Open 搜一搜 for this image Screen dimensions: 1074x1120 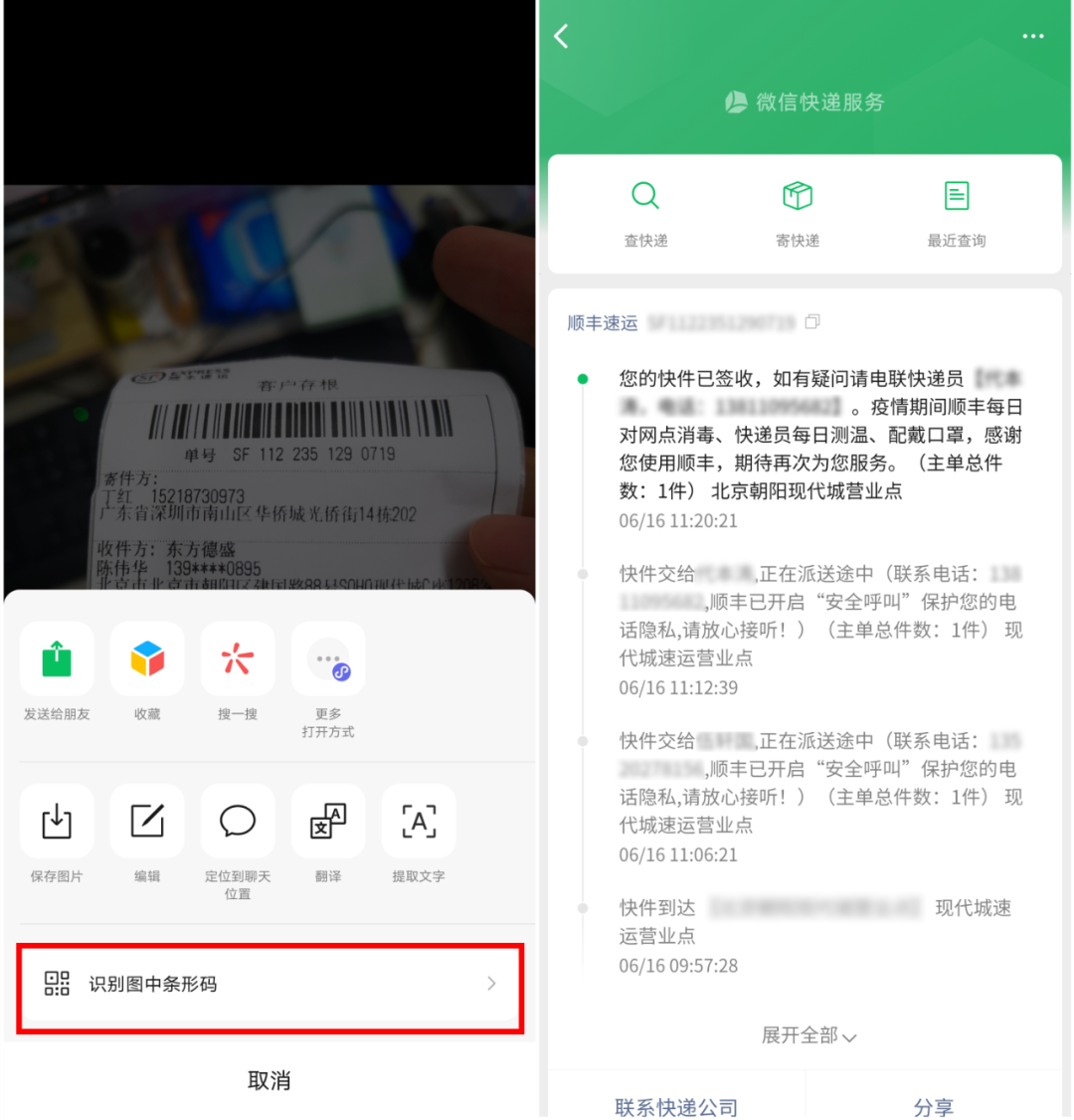238,660
